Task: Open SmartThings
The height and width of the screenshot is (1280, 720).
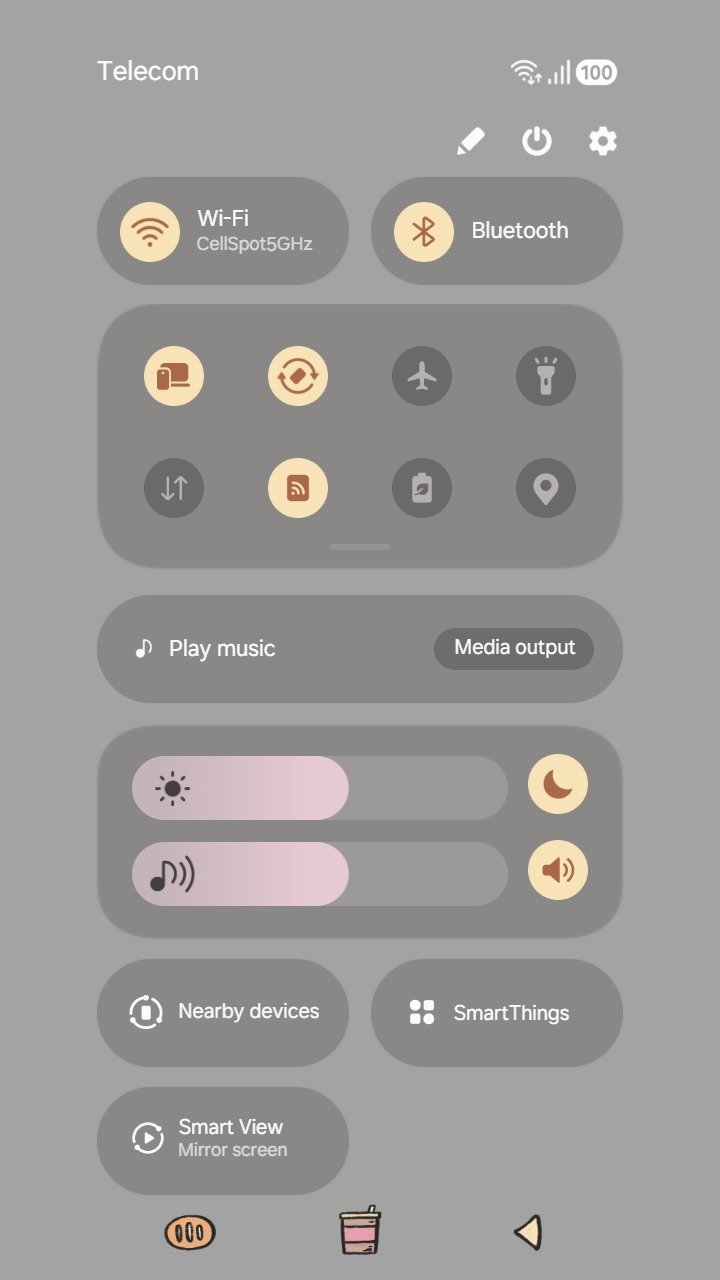Action: click(497, 1013)
